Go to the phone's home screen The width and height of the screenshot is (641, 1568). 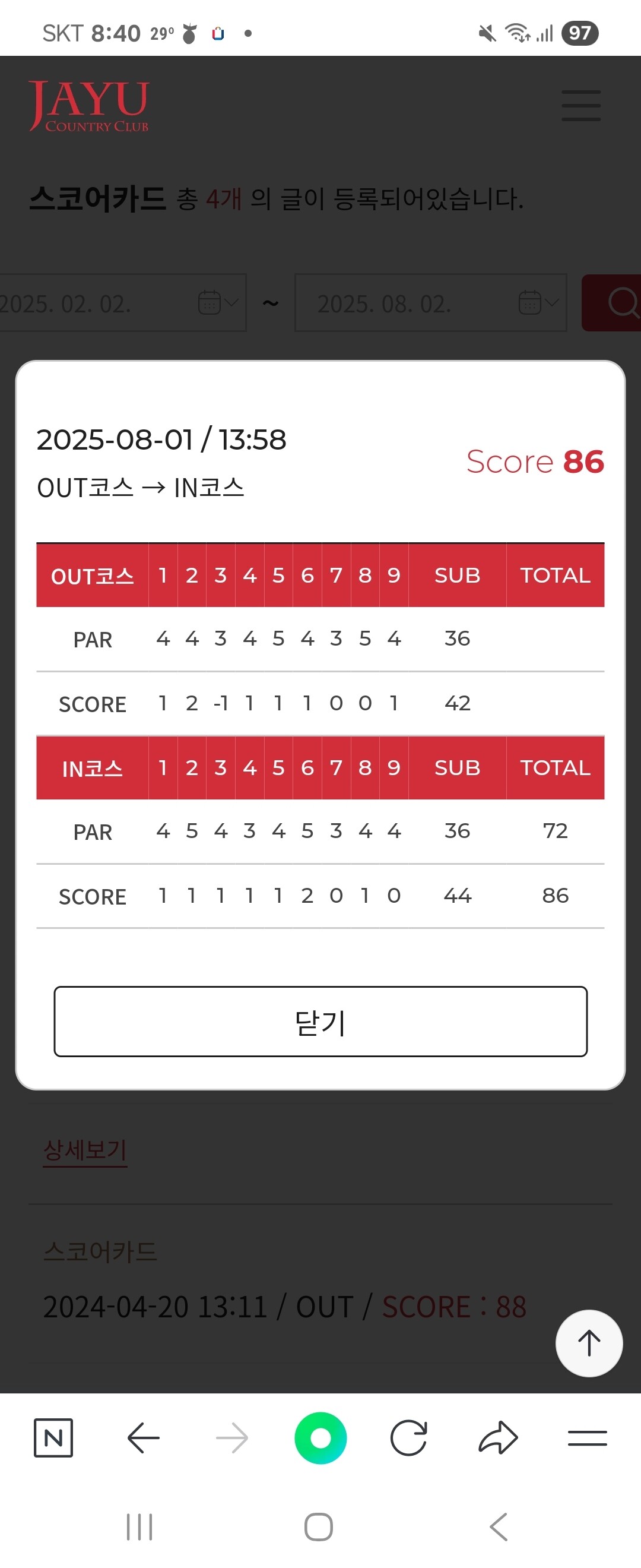click(x=319, y=1526)
